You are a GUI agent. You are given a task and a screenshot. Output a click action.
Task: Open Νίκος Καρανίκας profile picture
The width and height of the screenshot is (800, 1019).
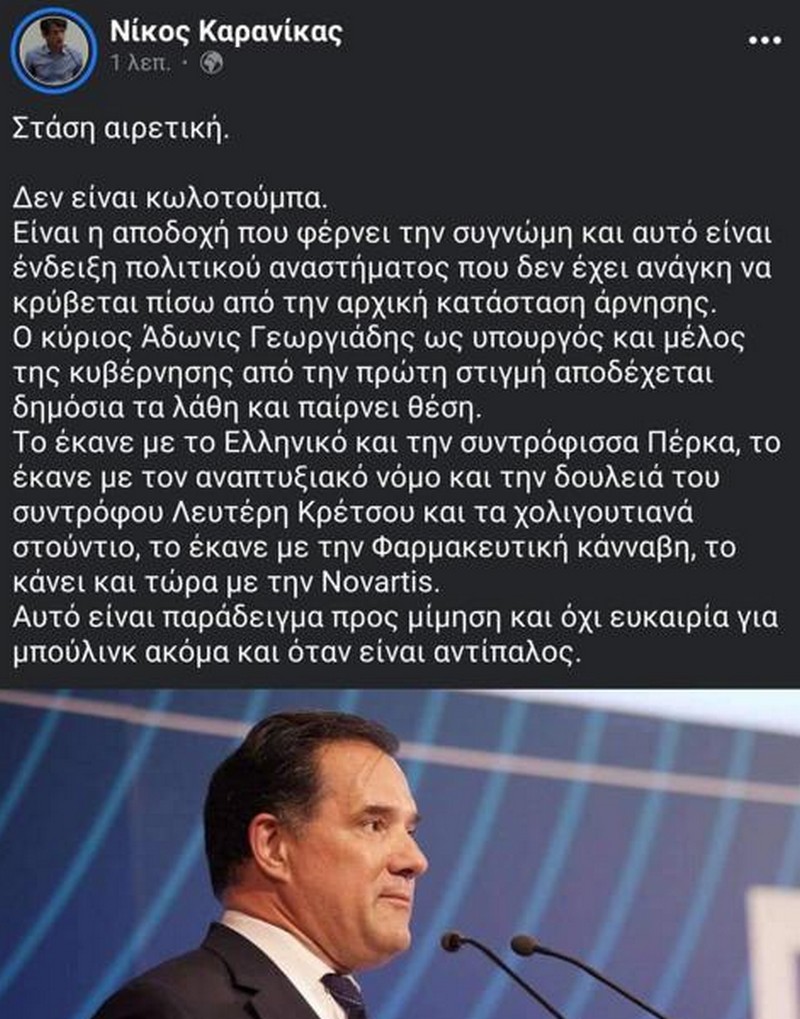53,47
